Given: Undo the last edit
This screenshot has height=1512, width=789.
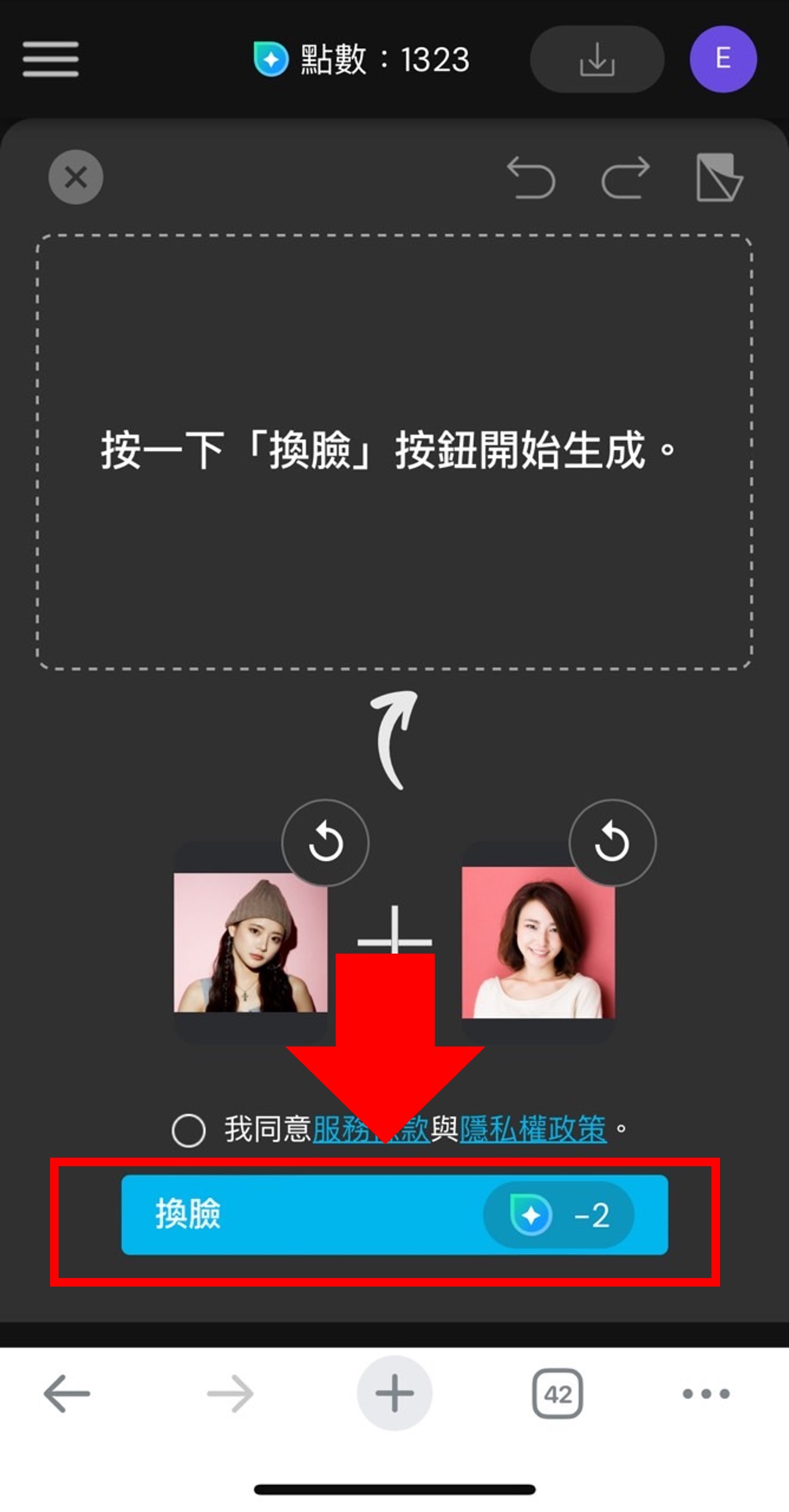Looking at the screenshot, I should tap(533, 177).
